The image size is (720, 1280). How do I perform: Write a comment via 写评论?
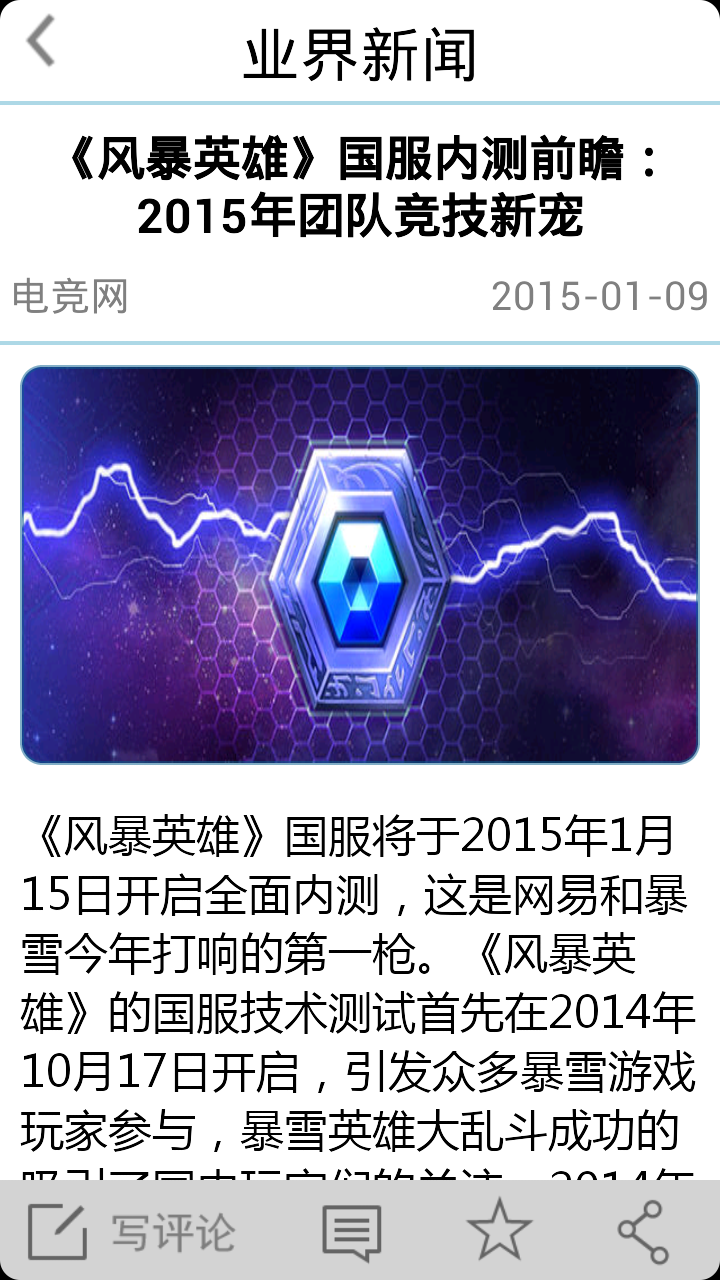pos(132,1231)
